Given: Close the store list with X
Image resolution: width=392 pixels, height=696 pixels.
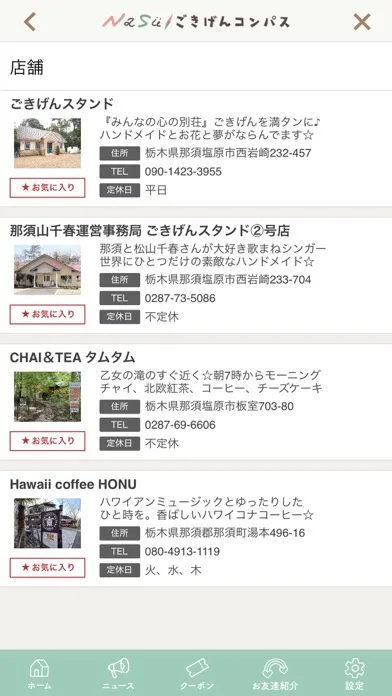Looking at the screenshot, I should 362,22.
